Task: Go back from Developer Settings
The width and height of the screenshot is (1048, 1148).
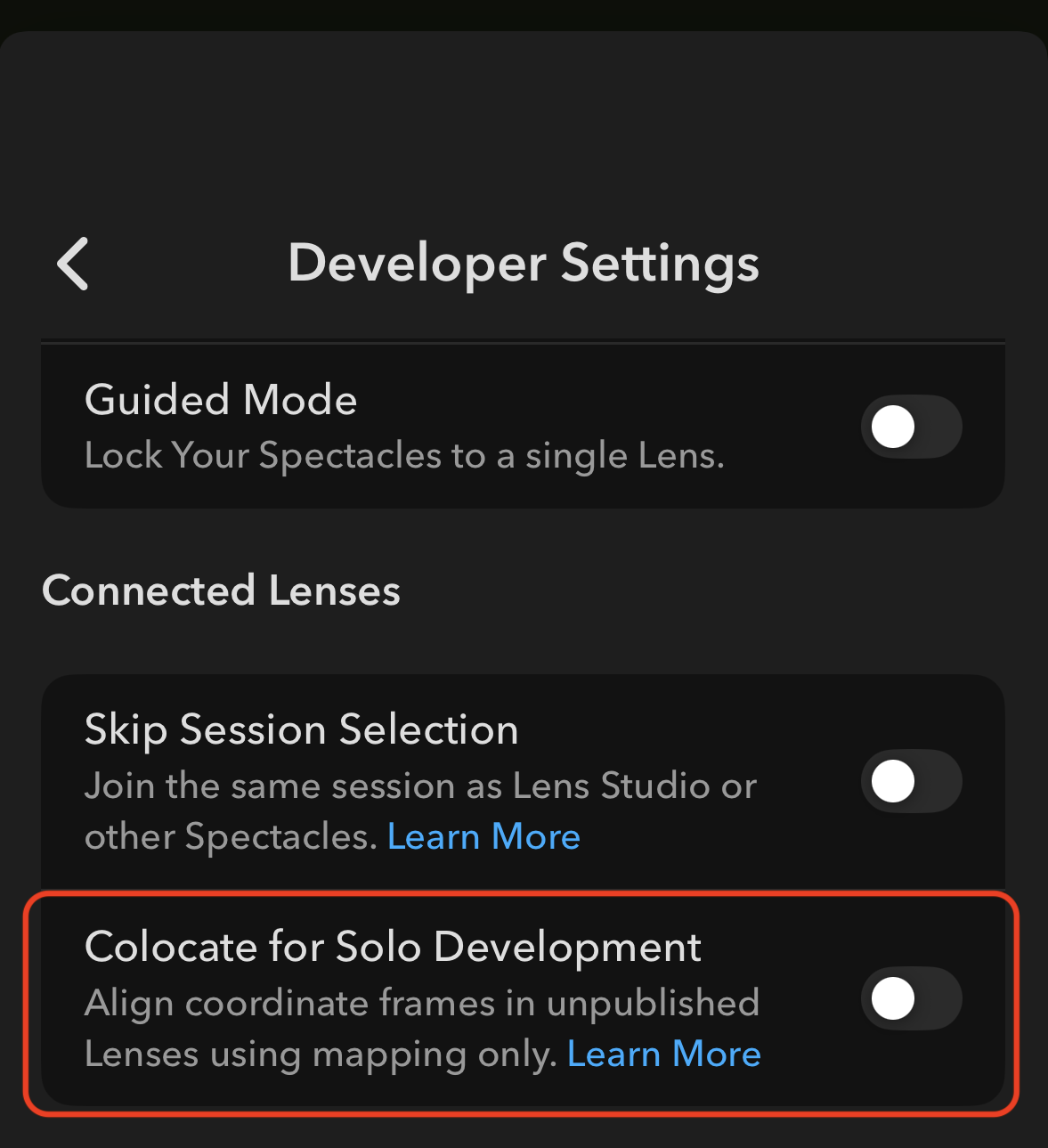Action: click(73, 264)
